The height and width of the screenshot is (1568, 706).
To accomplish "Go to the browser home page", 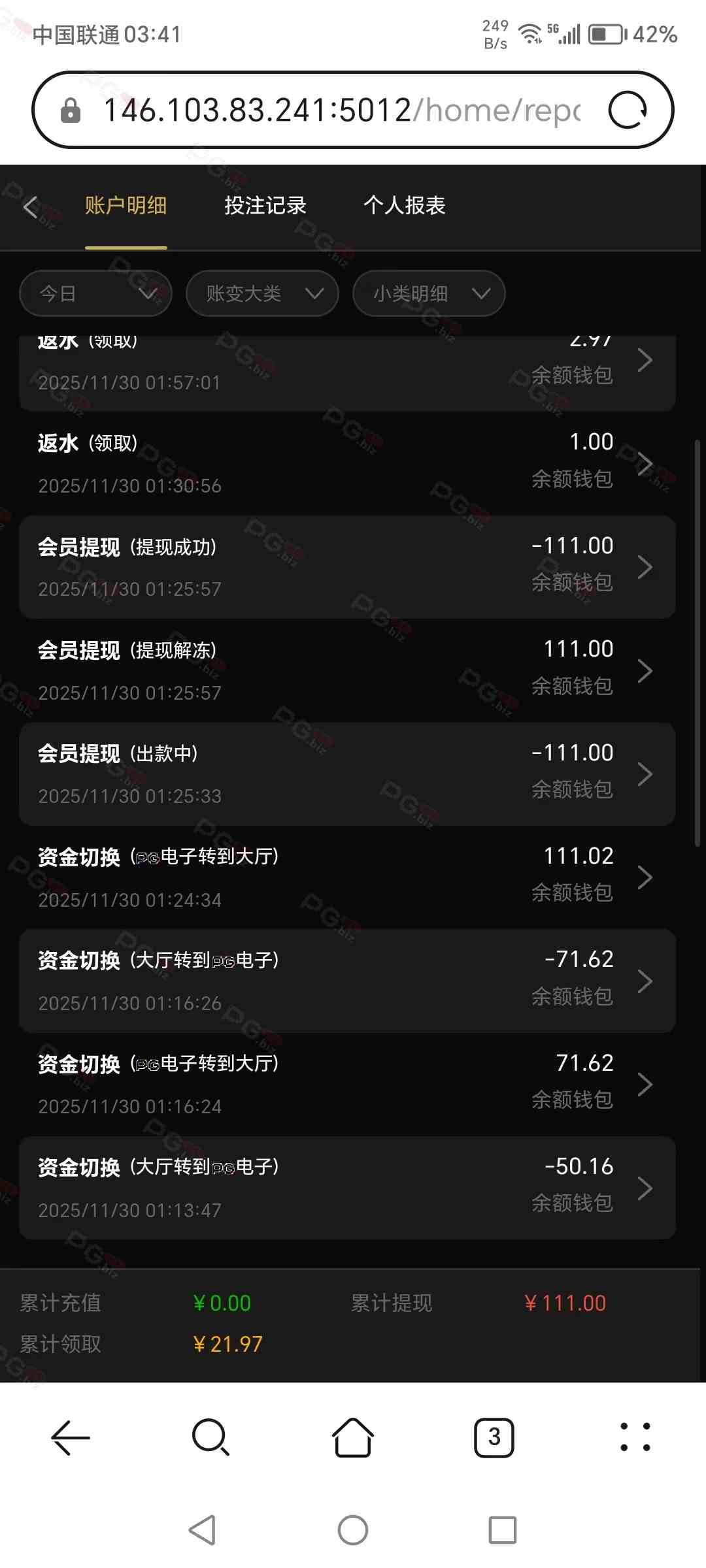I will point(353,1437).
